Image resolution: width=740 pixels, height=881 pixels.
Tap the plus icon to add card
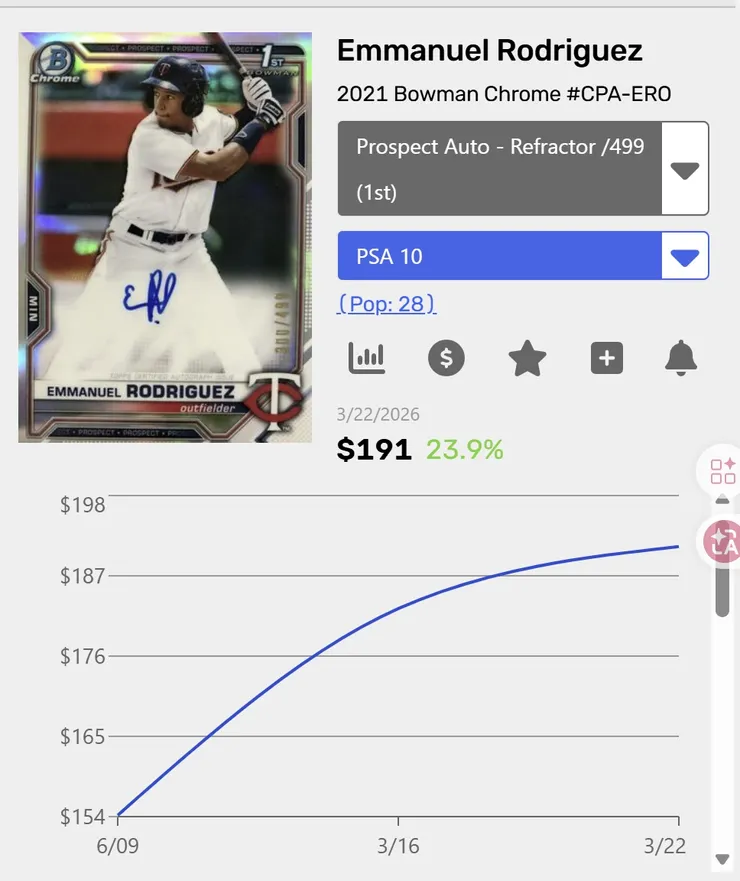coord(607,357)
